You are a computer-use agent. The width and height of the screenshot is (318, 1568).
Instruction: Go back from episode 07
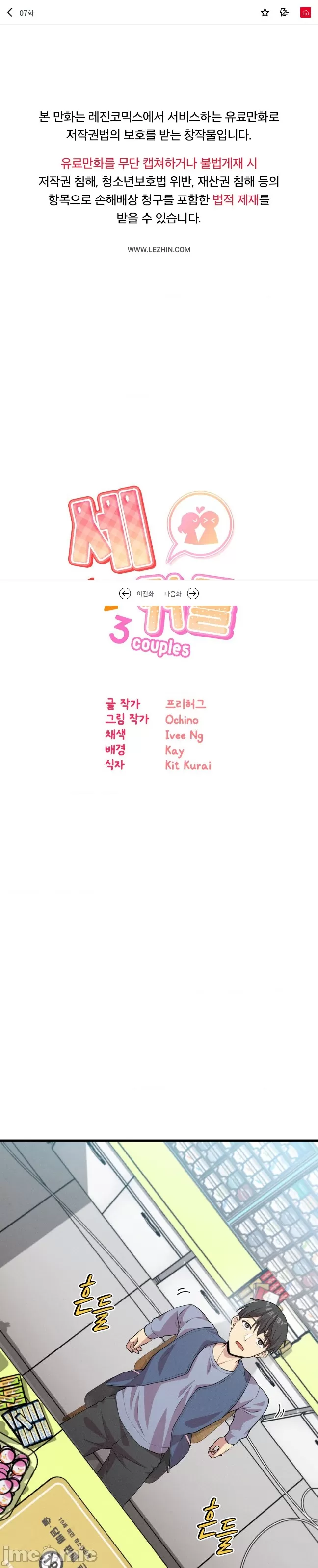tap(10, 12)
